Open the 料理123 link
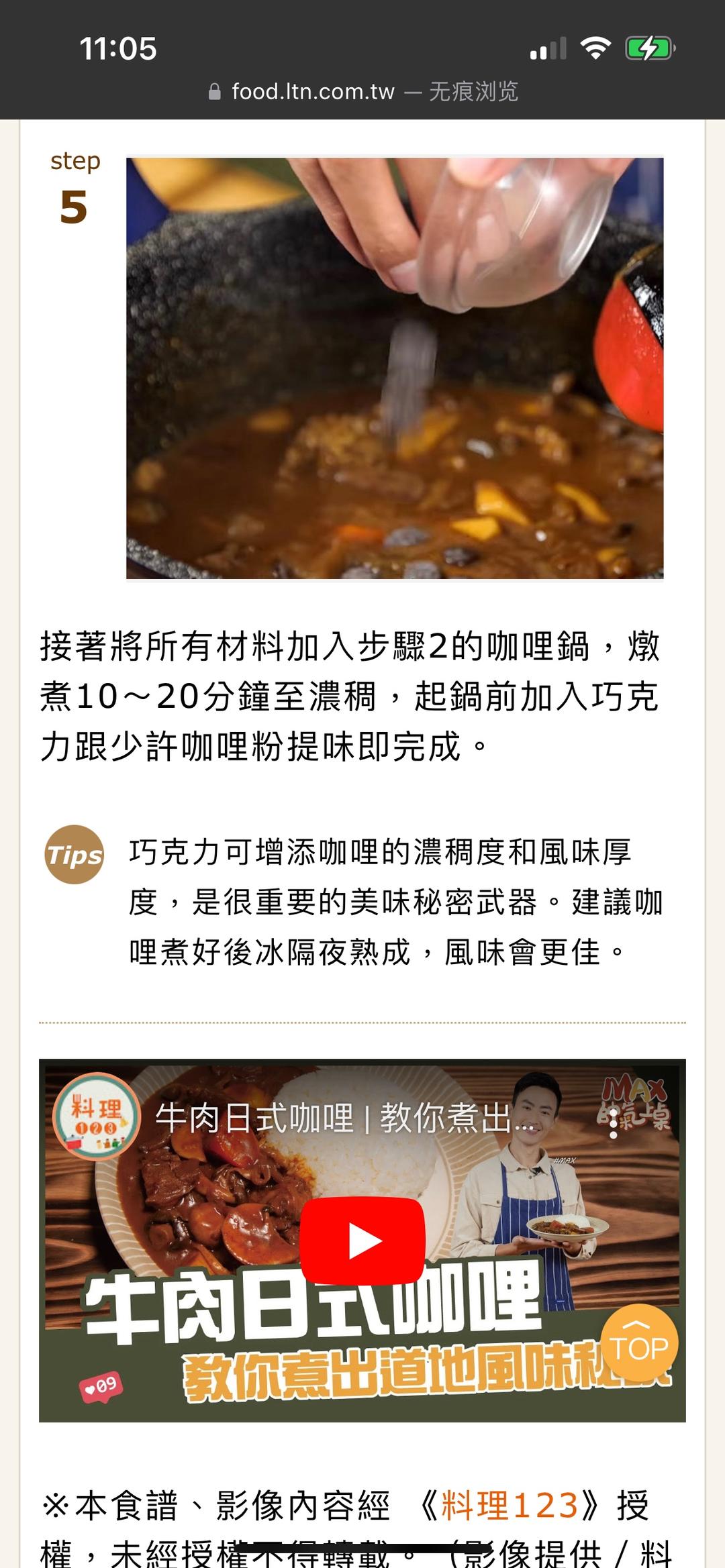The image size is (725, 1568). [x=510, y=1505]
